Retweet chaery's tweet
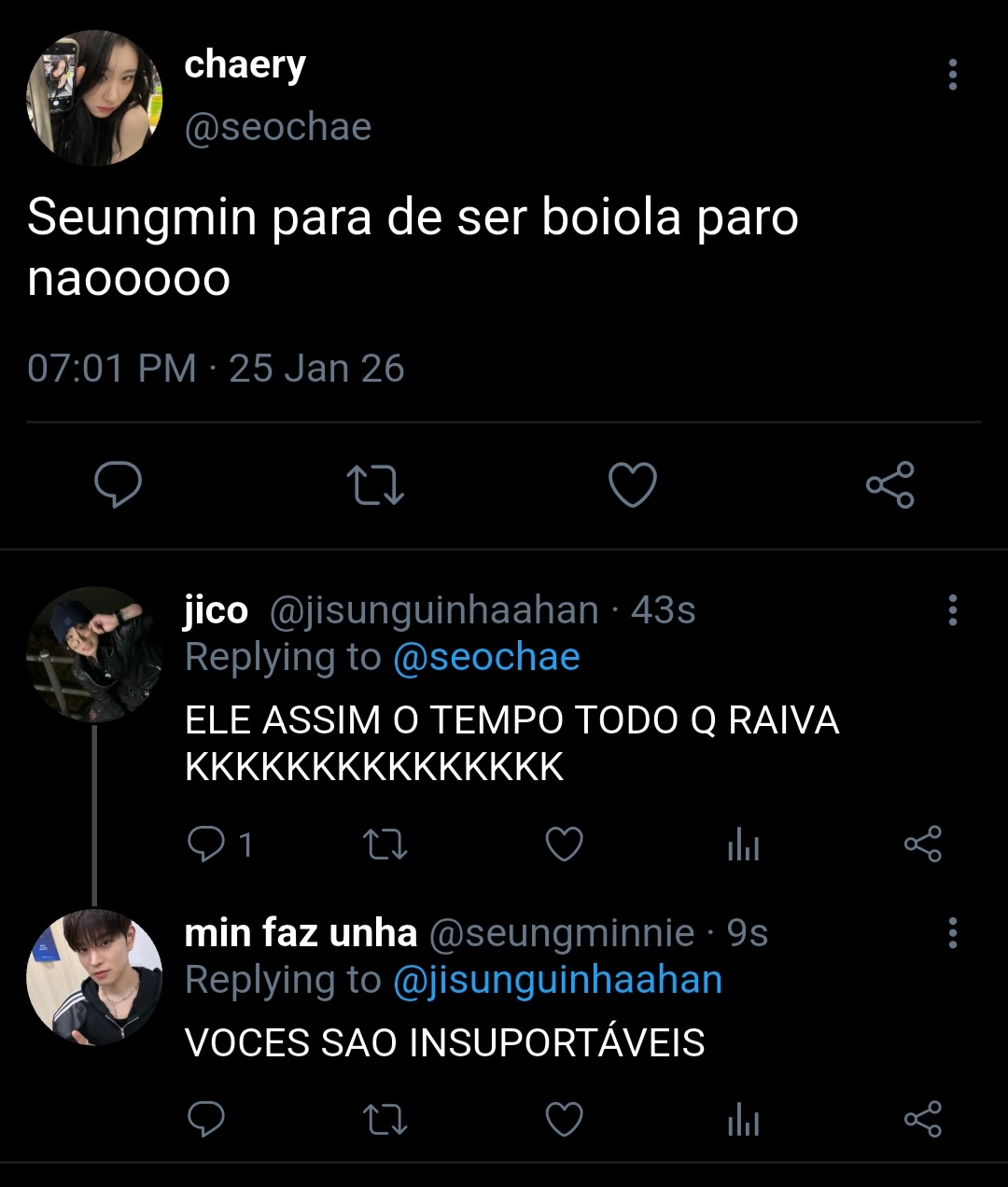Viewport: 1008px width, 1187px height. point(375,485)
